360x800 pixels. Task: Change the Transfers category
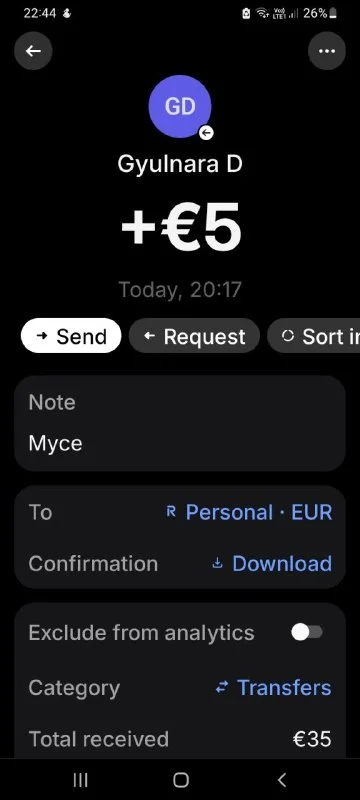click(273, 687)
